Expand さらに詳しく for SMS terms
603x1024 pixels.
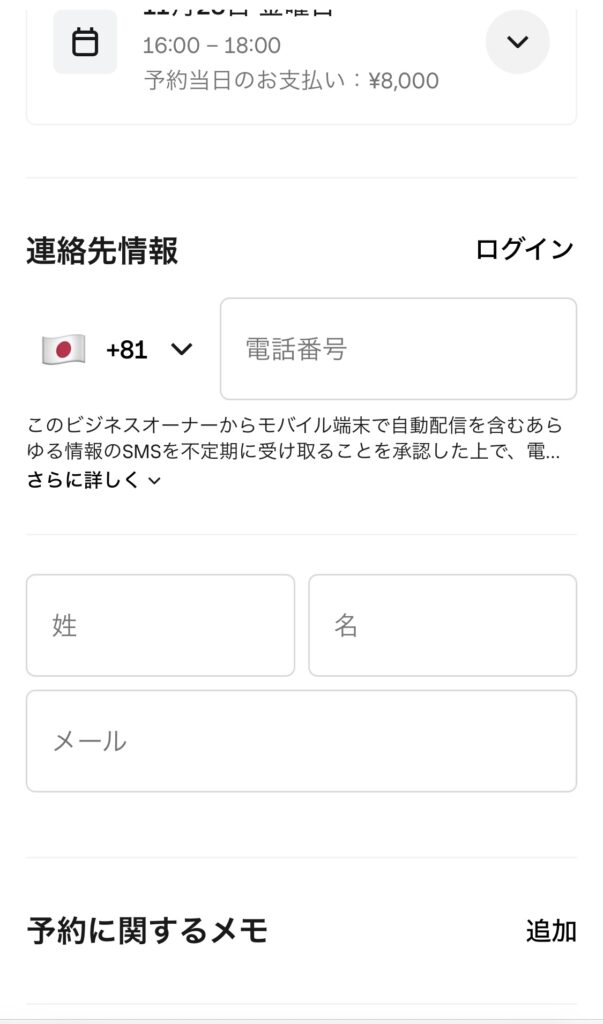(94, 481)
